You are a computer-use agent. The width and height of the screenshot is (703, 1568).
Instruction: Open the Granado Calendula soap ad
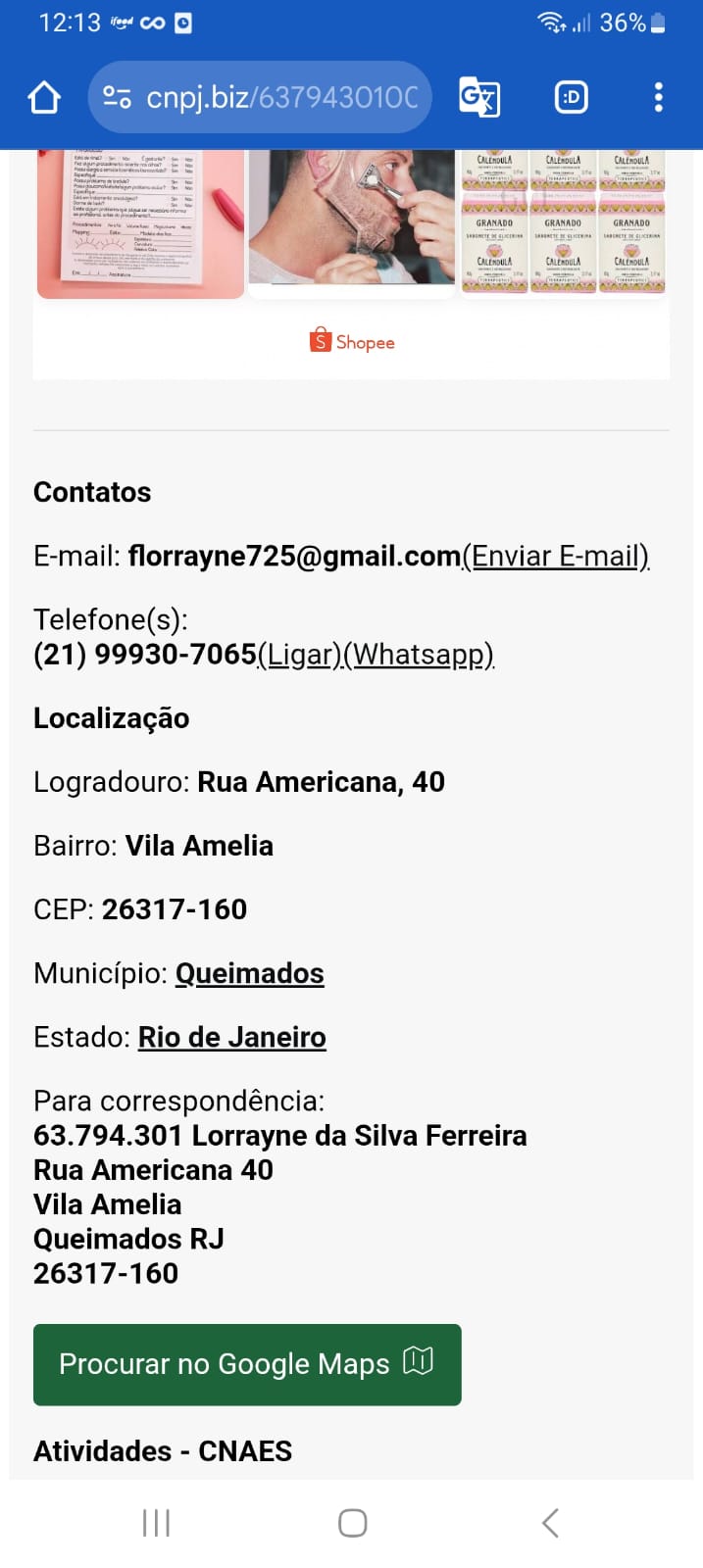(x=564, y=221)
